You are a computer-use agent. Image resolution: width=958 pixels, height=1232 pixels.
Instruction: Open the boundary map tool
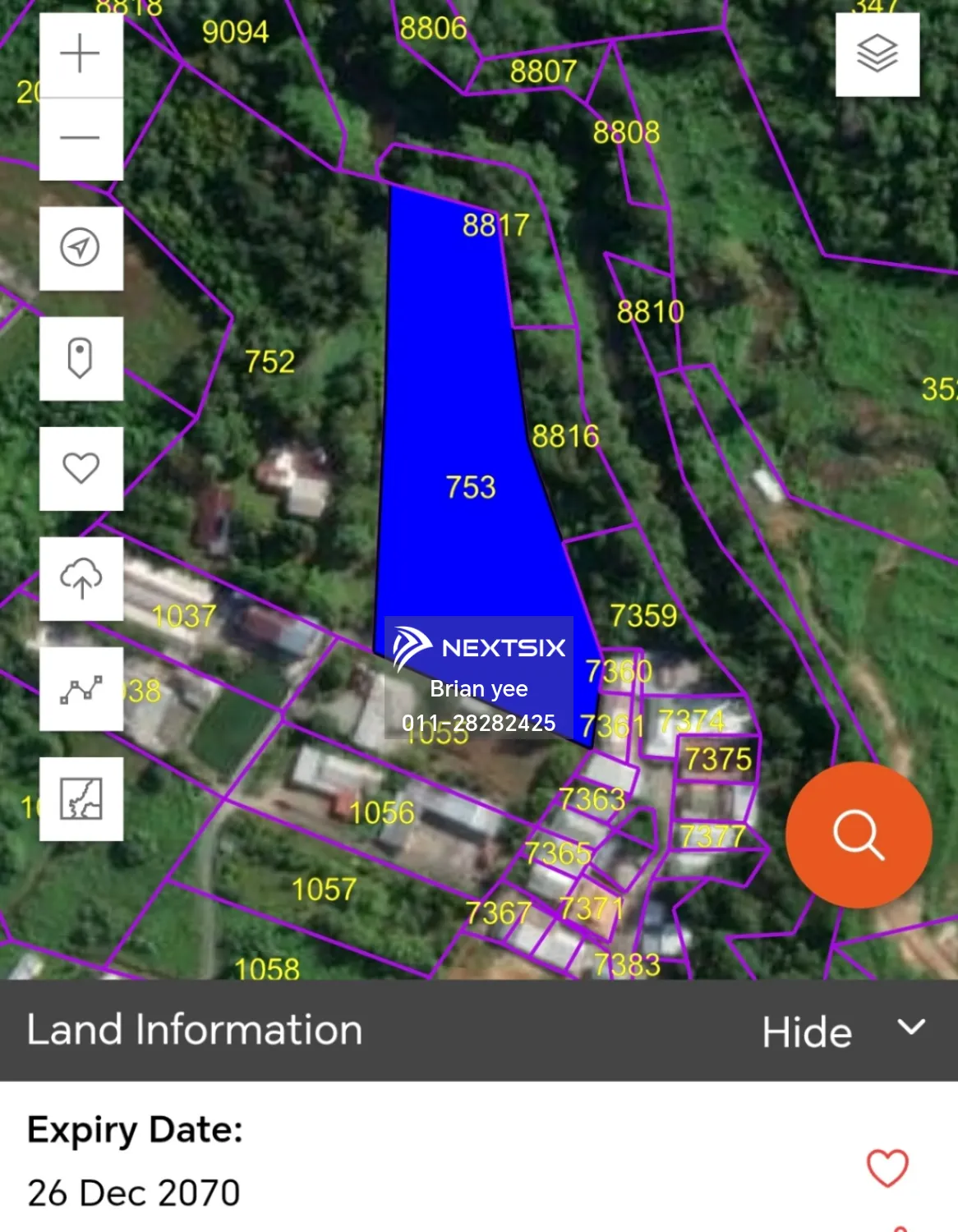[x=81, y=799]
